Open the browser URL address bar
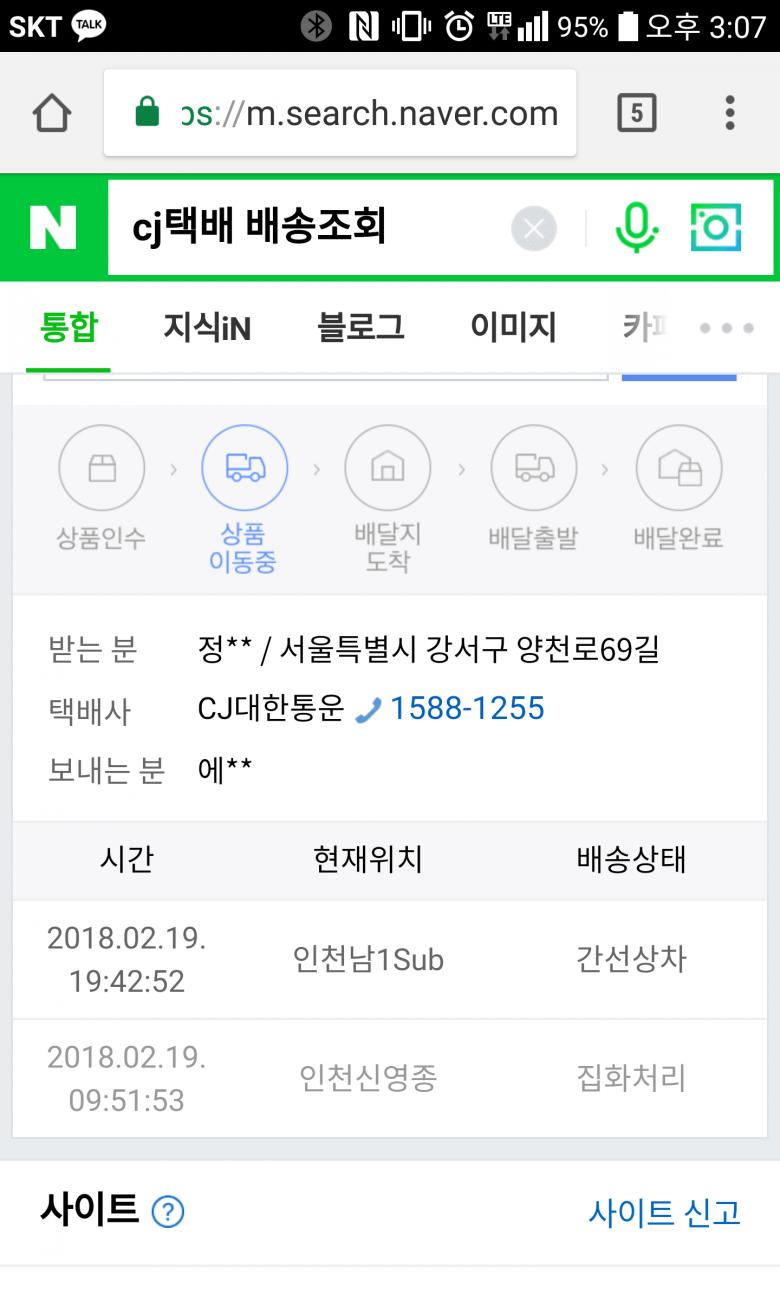The height and width of the screenshot is (1295, 780). point(340,113)
